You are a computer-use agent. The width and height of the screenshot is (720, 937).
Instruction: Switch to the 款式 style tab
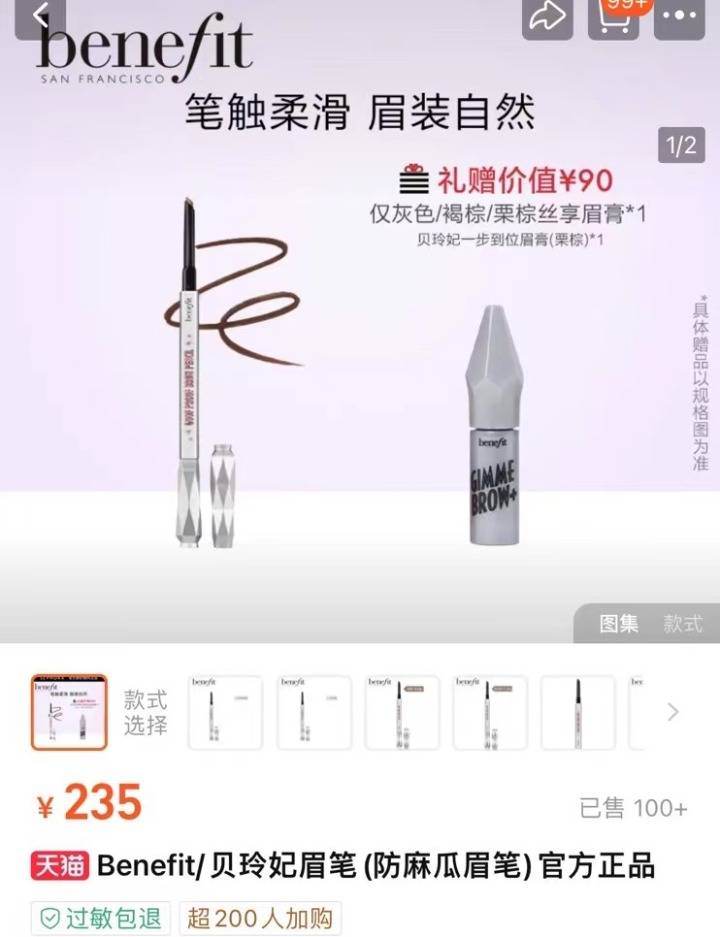click(682, 624)
